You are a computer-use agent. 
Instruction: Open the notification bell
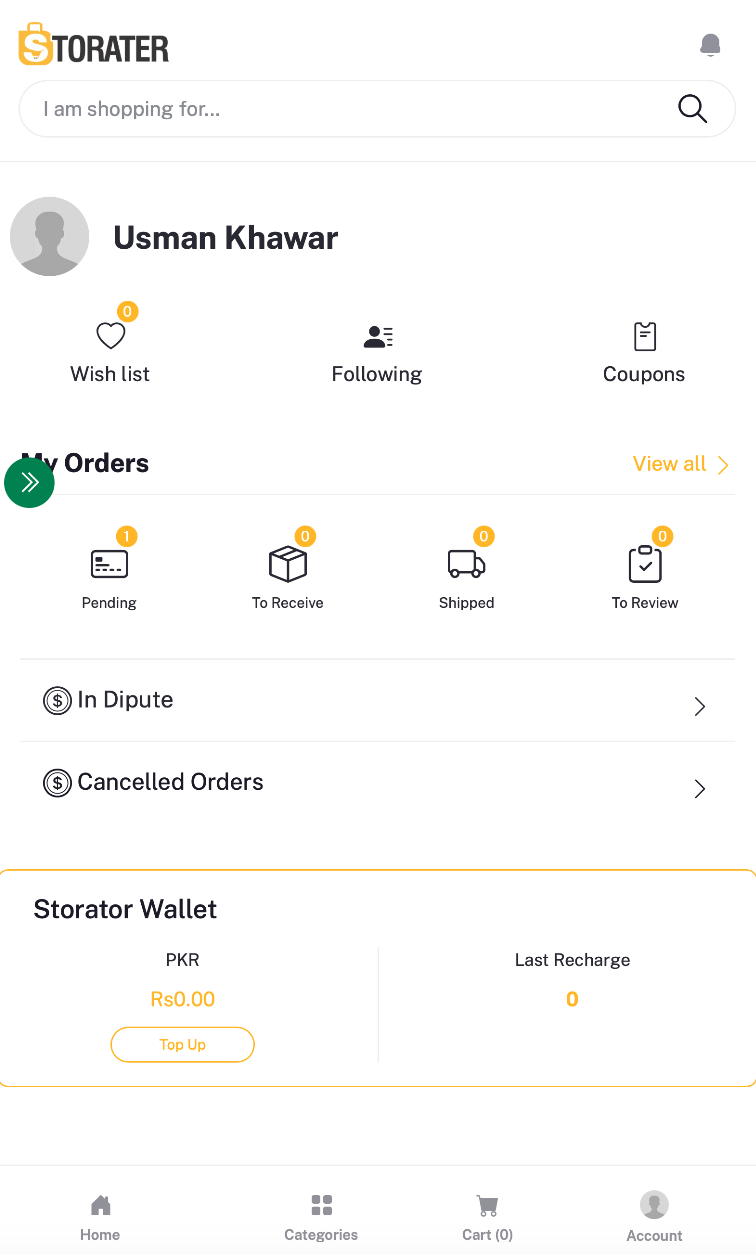point(710,45)
